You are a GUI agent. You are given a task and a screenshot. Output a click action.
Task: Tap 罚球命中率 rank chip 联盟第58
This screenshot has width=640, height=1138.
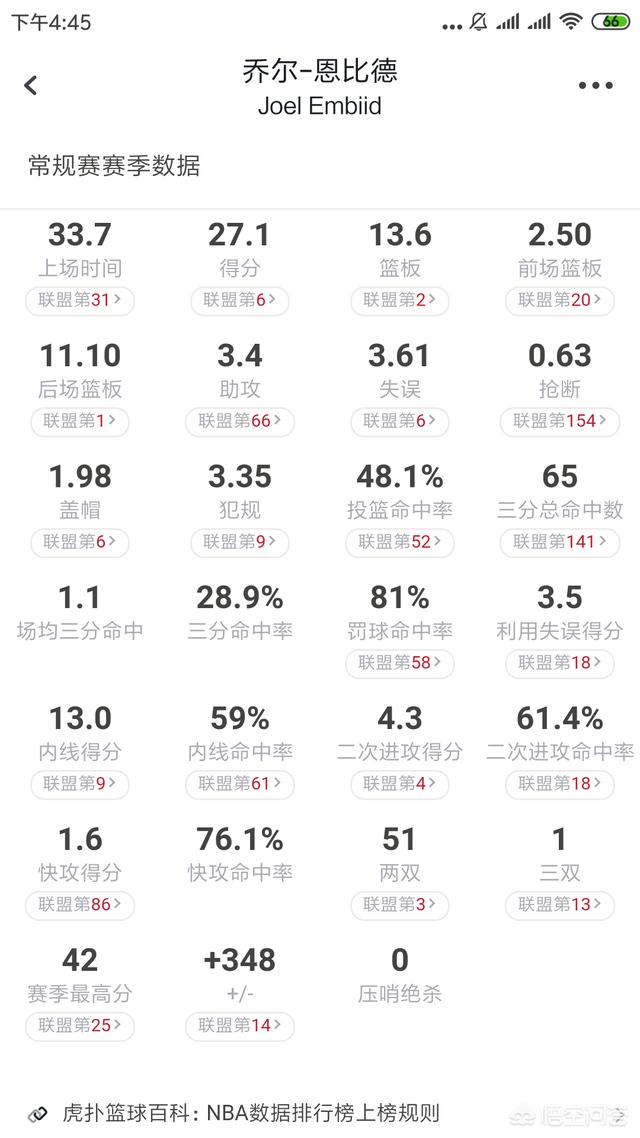pos(400,663)
